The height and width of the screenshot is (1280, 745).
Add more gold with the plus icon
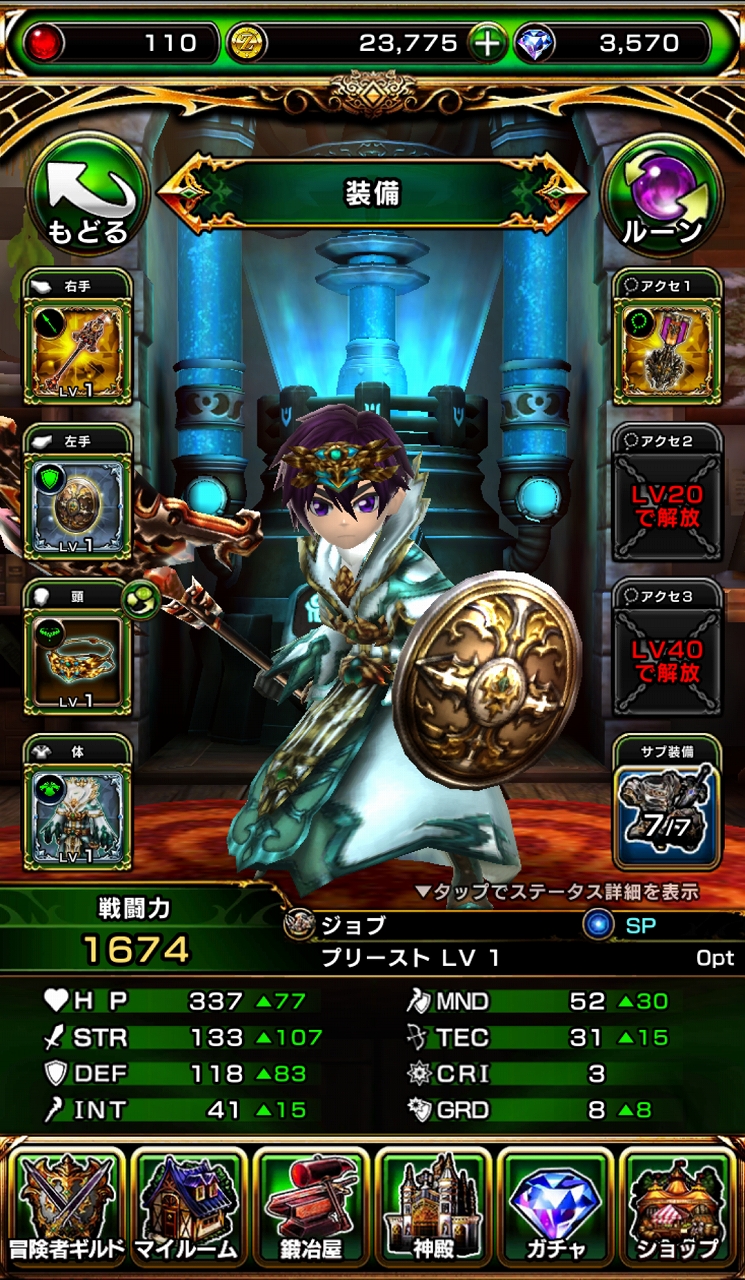(x=487, y=43)
